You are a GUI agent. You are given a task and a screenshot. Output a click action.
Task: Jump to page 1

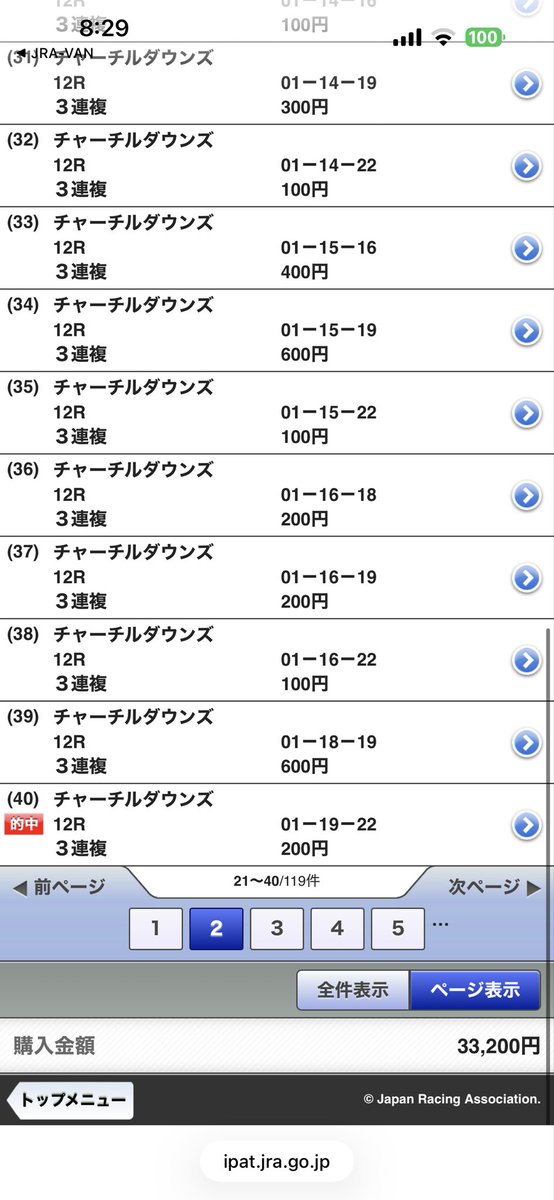[155, 929]
